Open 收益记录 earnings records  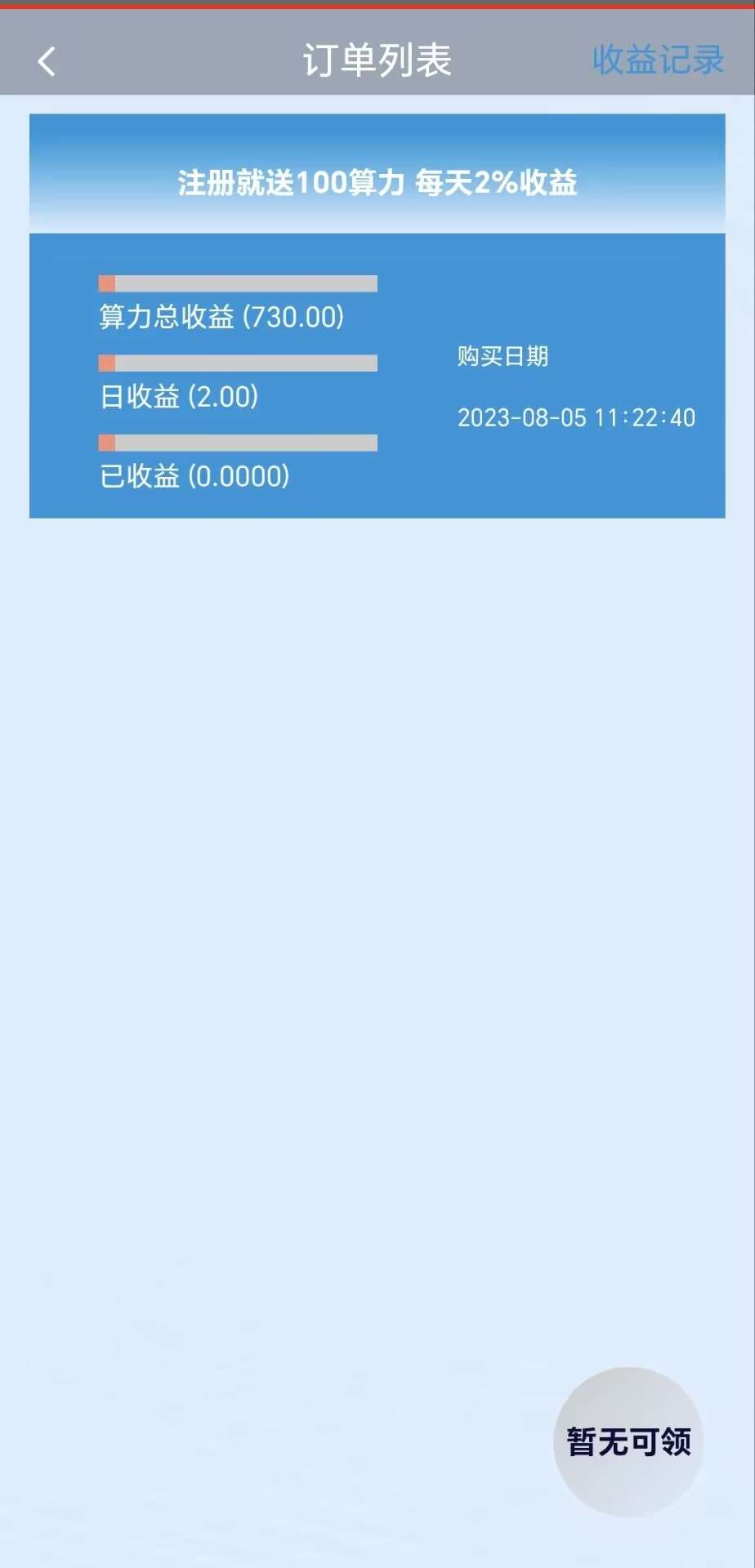click(658, 60)
